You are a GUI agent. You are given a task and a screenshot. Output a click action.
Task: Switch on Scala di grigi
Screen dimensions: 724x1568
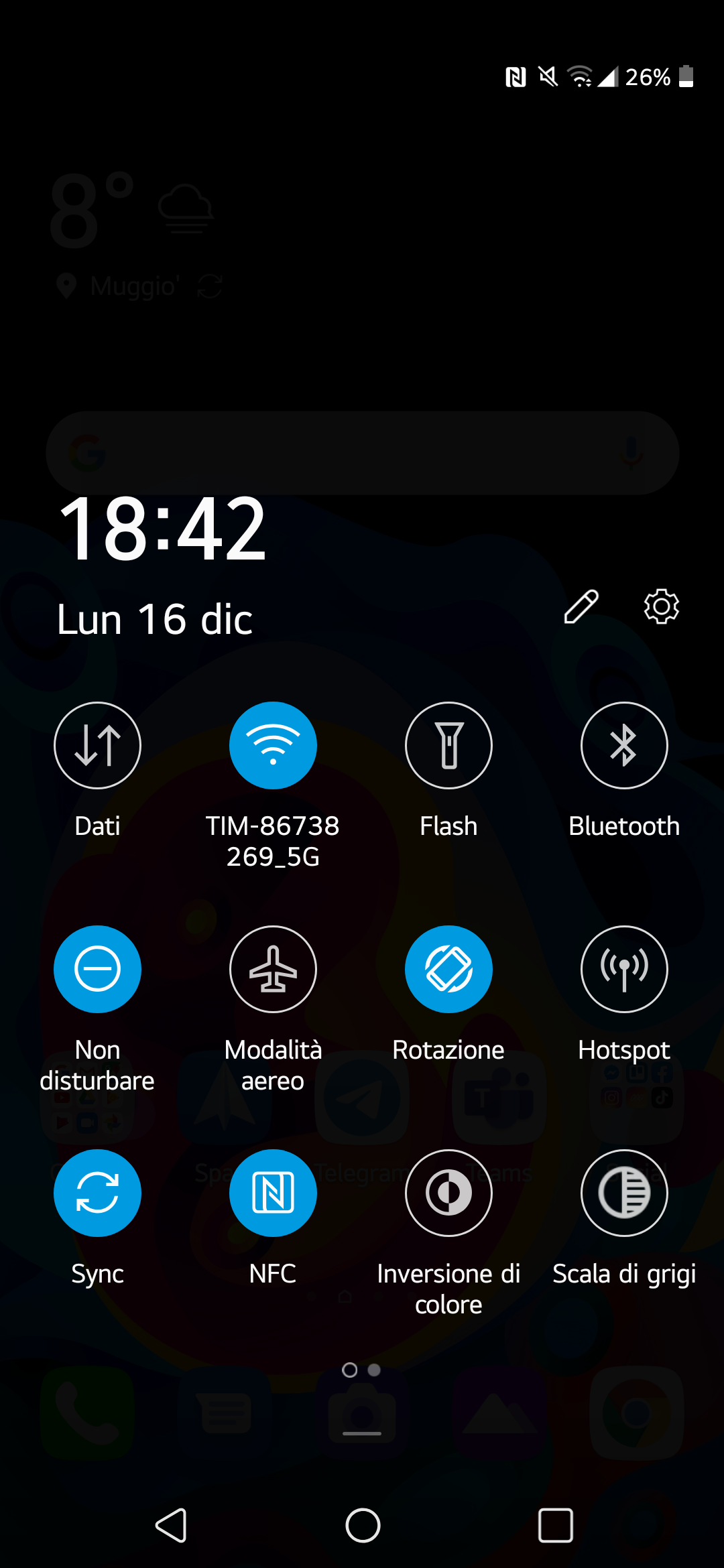pyautogui.click(x=624, y=1193)
